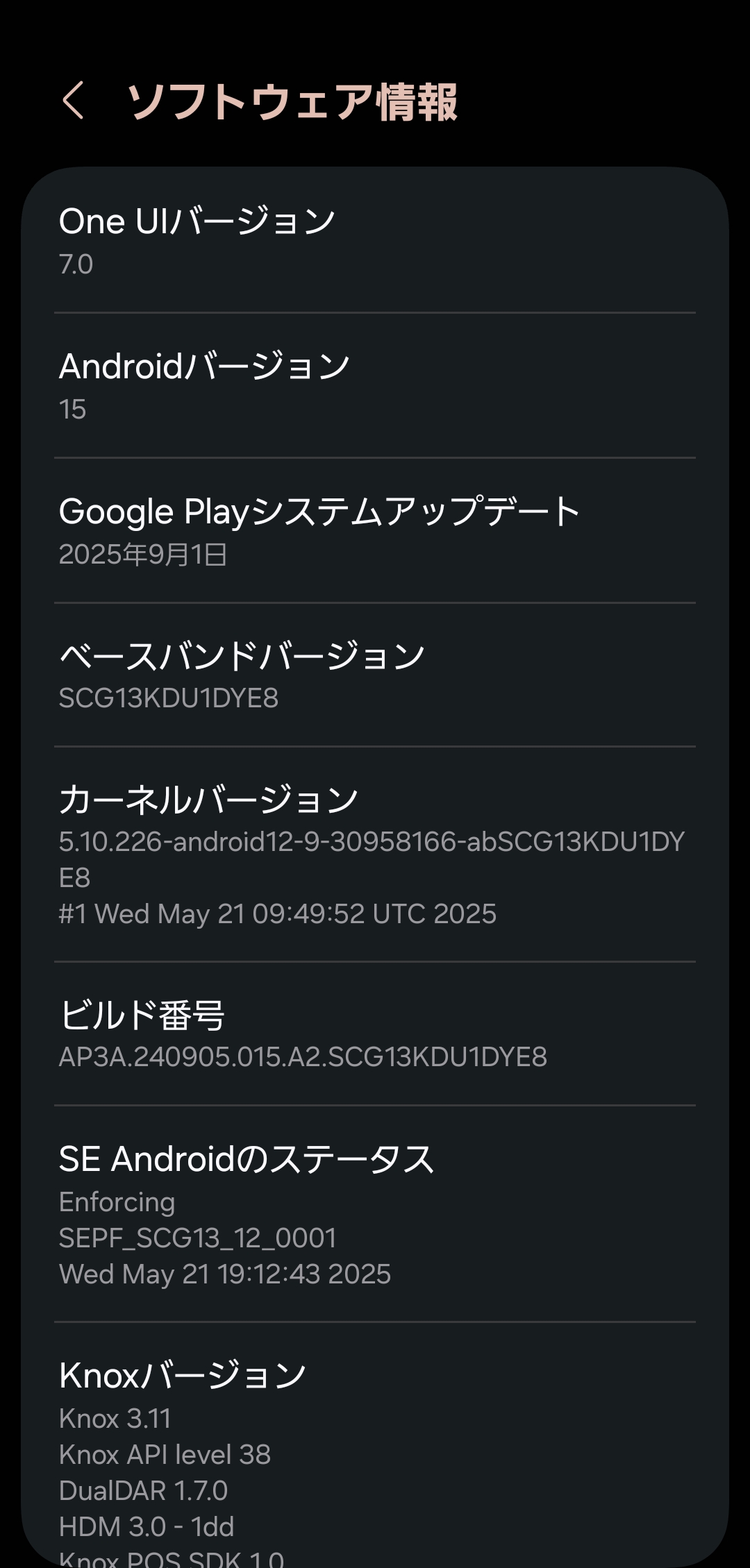Go back from ソフトウェア情報 screen

pos(74,101)
